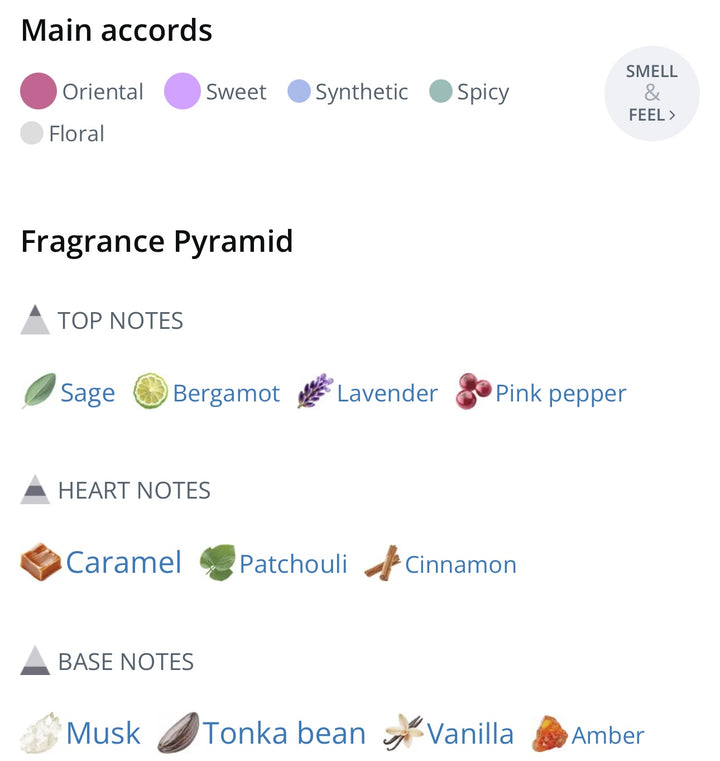View the Cinnamon note details
The height and width of the screenshot is (761, 720).
pyautogui.click(x=460, y=565)
